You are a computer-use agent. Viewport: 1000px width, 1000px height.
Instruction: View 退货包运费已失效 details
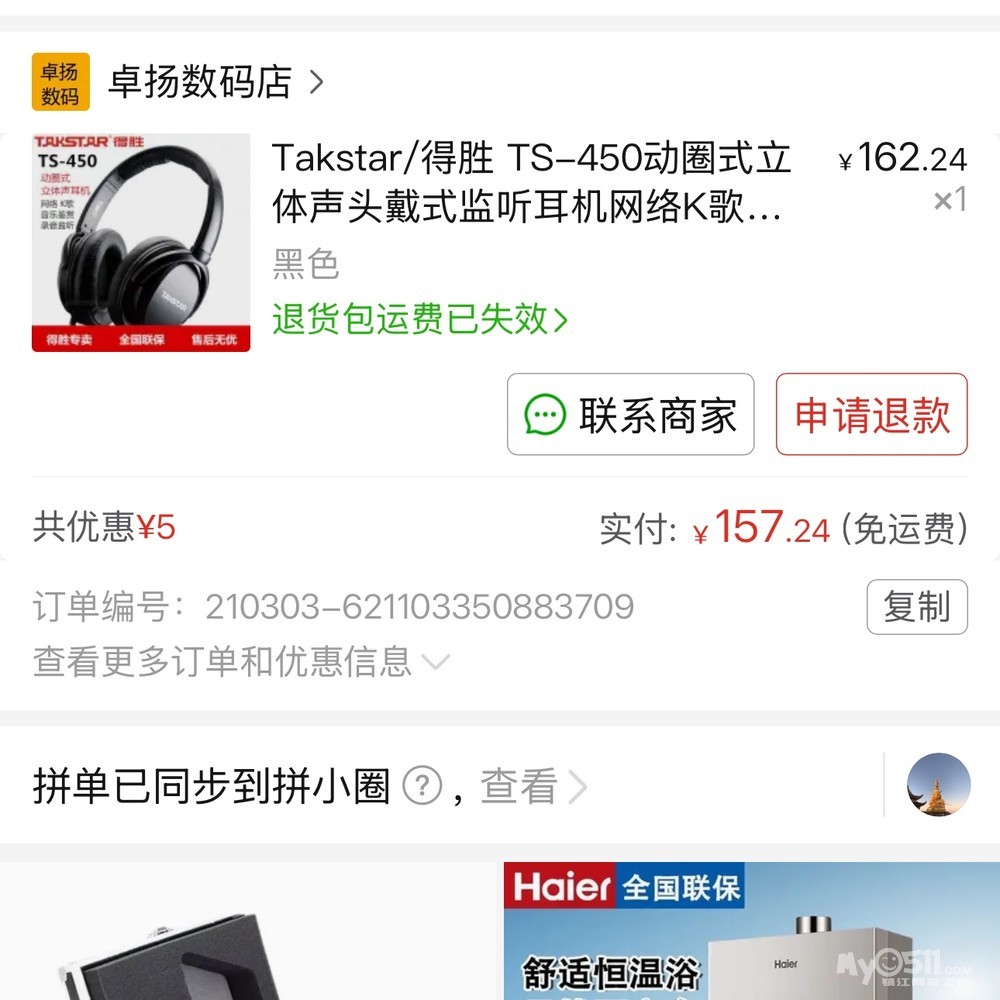[x=420, y=320]
